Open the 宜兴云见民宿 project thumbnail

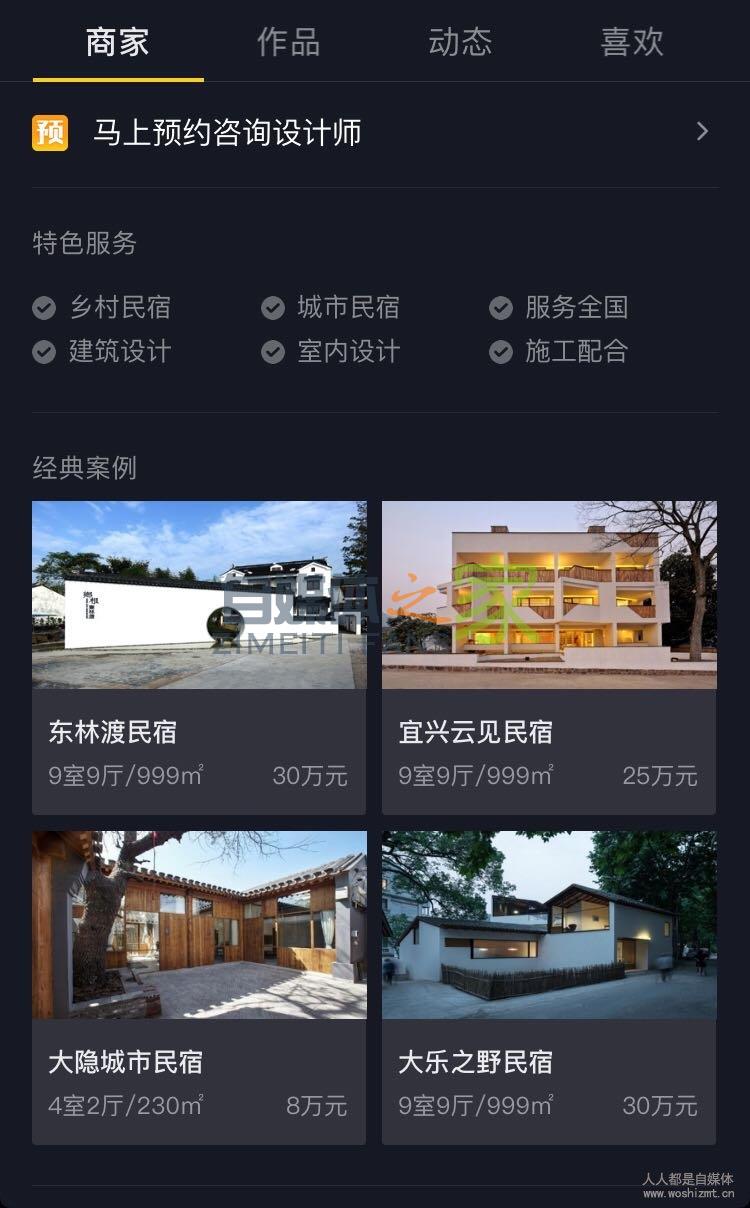point(548,595)
